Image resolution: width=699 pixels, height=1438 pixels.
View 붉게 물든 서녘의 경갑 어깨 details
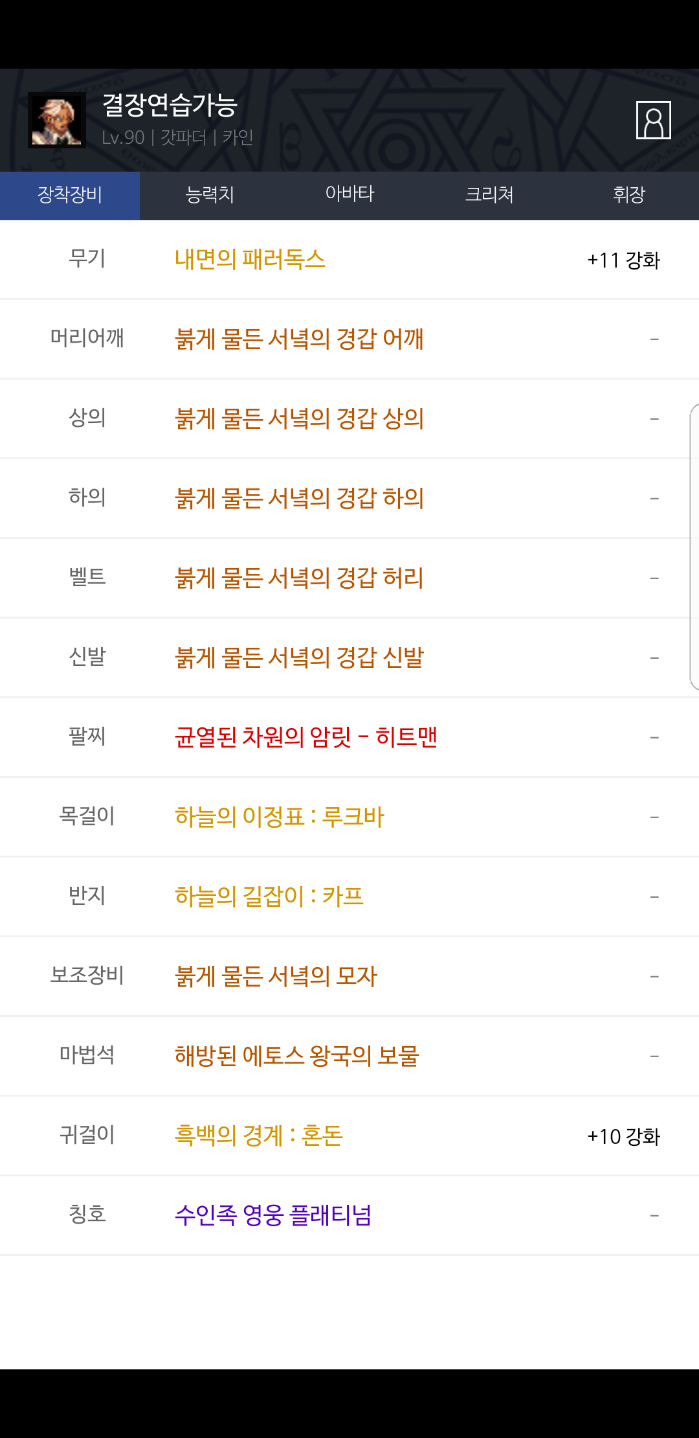tap(299, 339)
